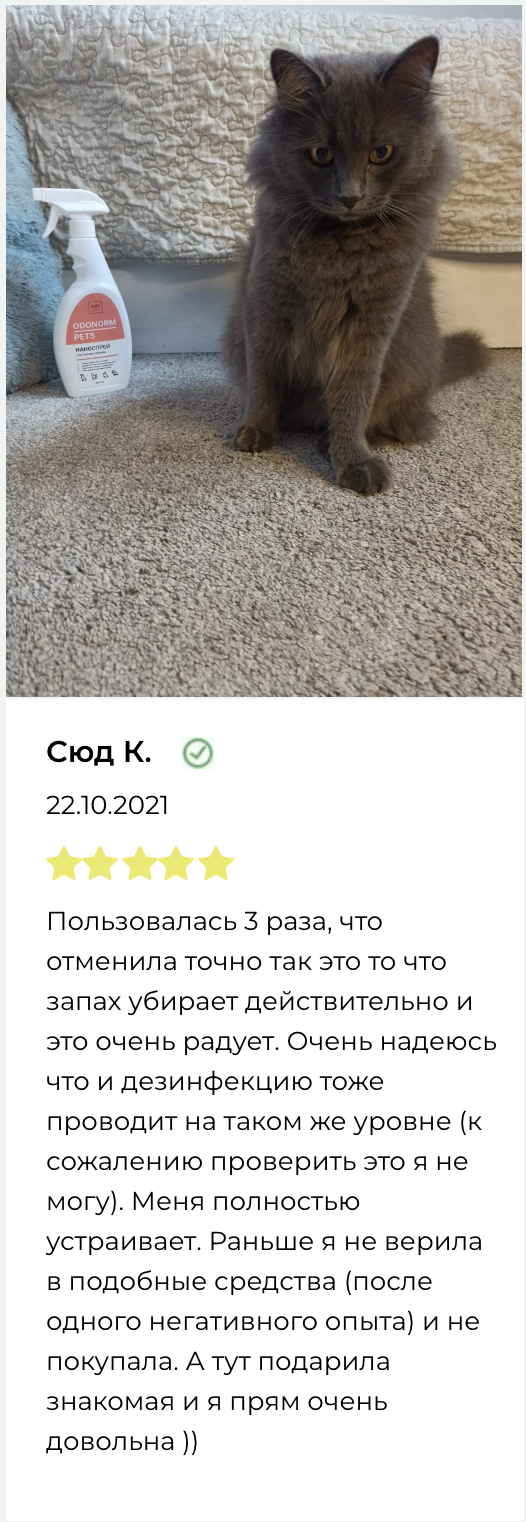The image size is (526, 1522).
Task: Open the review photo of the gray cat
Action: pos(263,351)
